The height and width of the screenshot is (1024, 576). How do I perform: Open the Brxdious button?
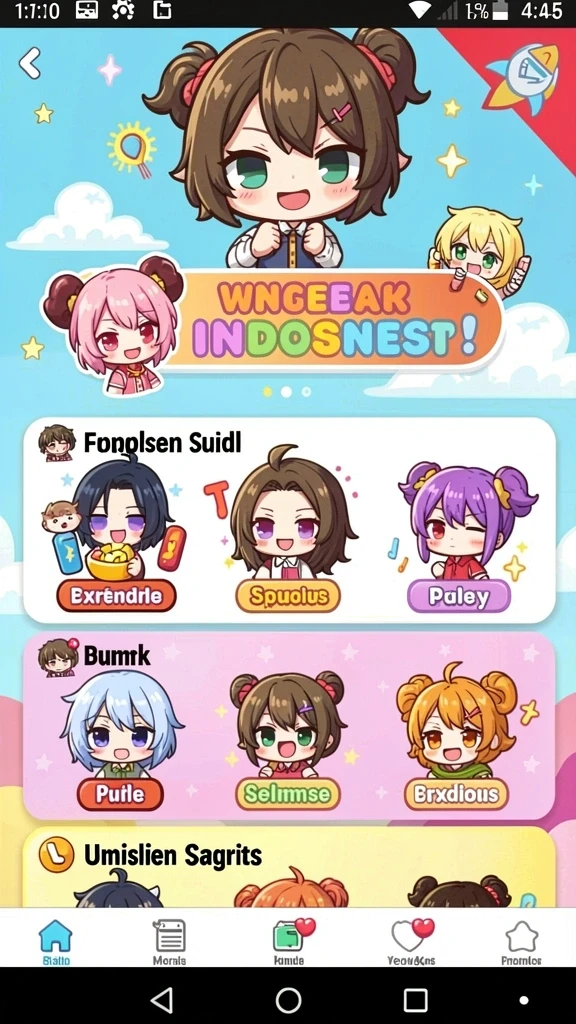(456, 794)
